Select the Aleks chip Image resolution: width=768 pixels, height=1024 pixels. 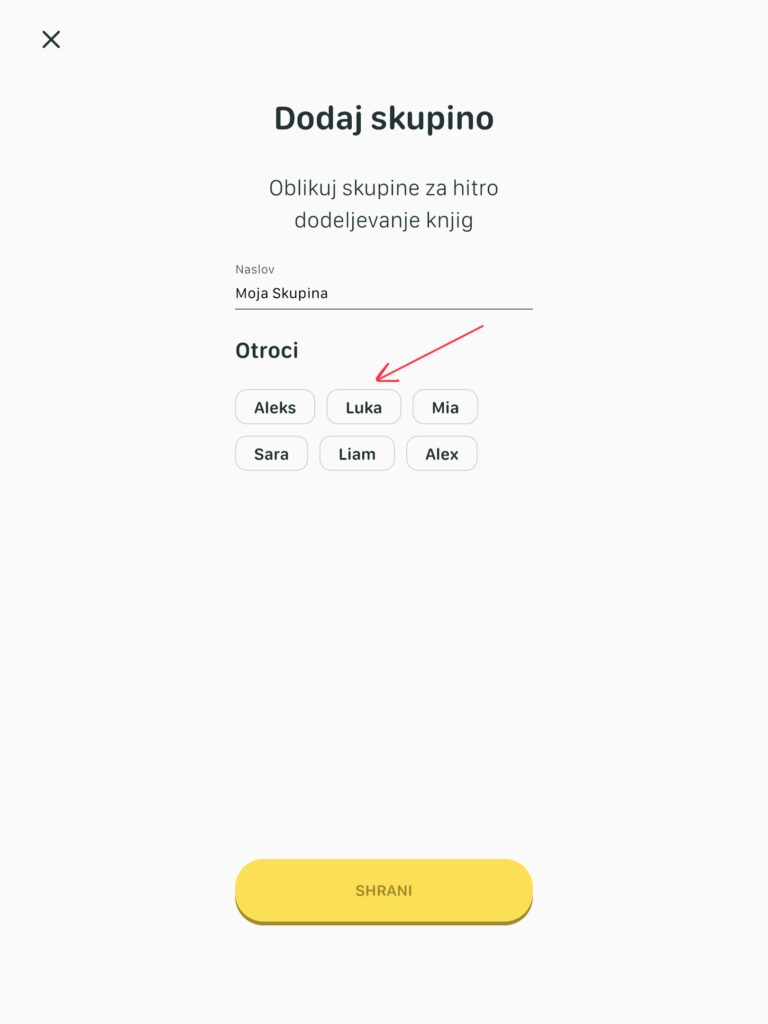click(275, 407)
